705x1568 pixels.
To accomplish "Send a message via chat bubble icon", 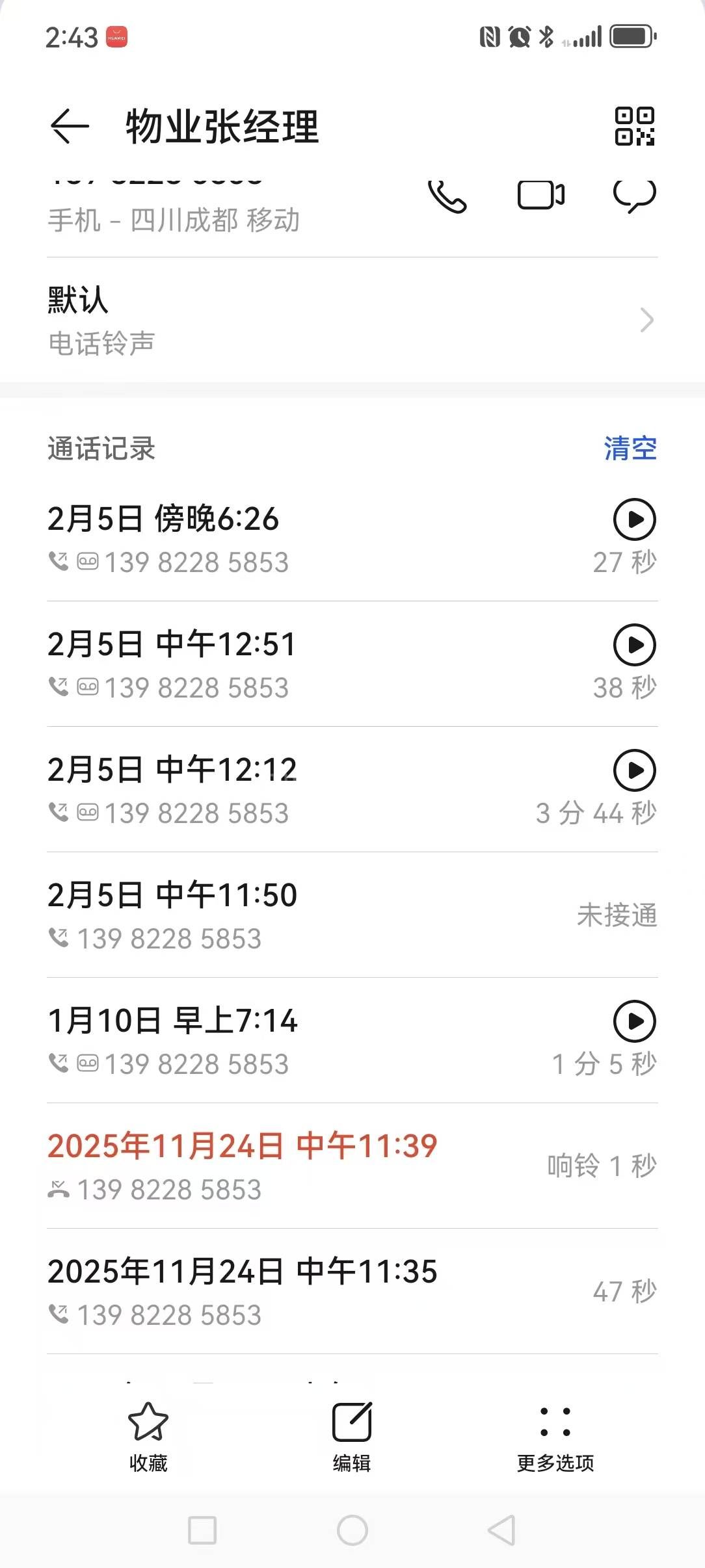I will pyautogui.click(x=634, y=196).
